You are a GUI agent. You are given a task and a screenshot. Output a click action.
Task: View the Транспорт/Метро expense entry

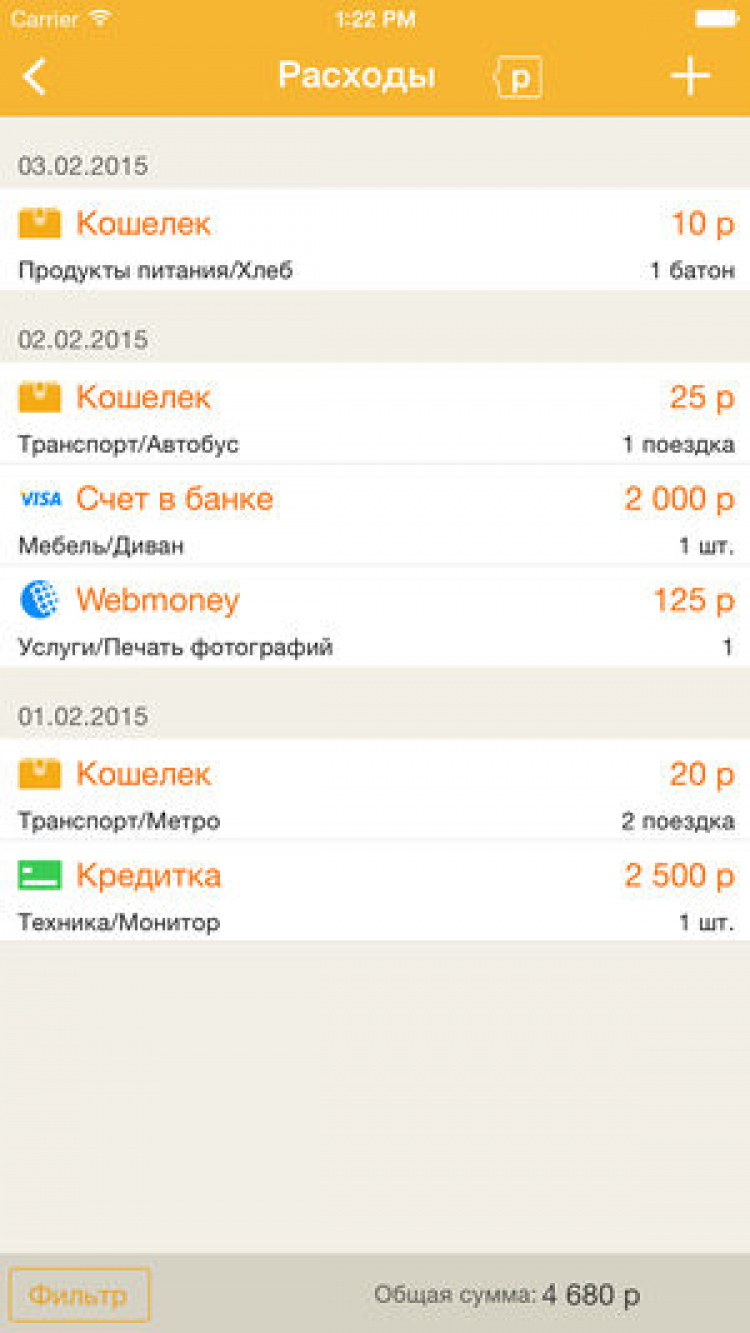[375, 791]
